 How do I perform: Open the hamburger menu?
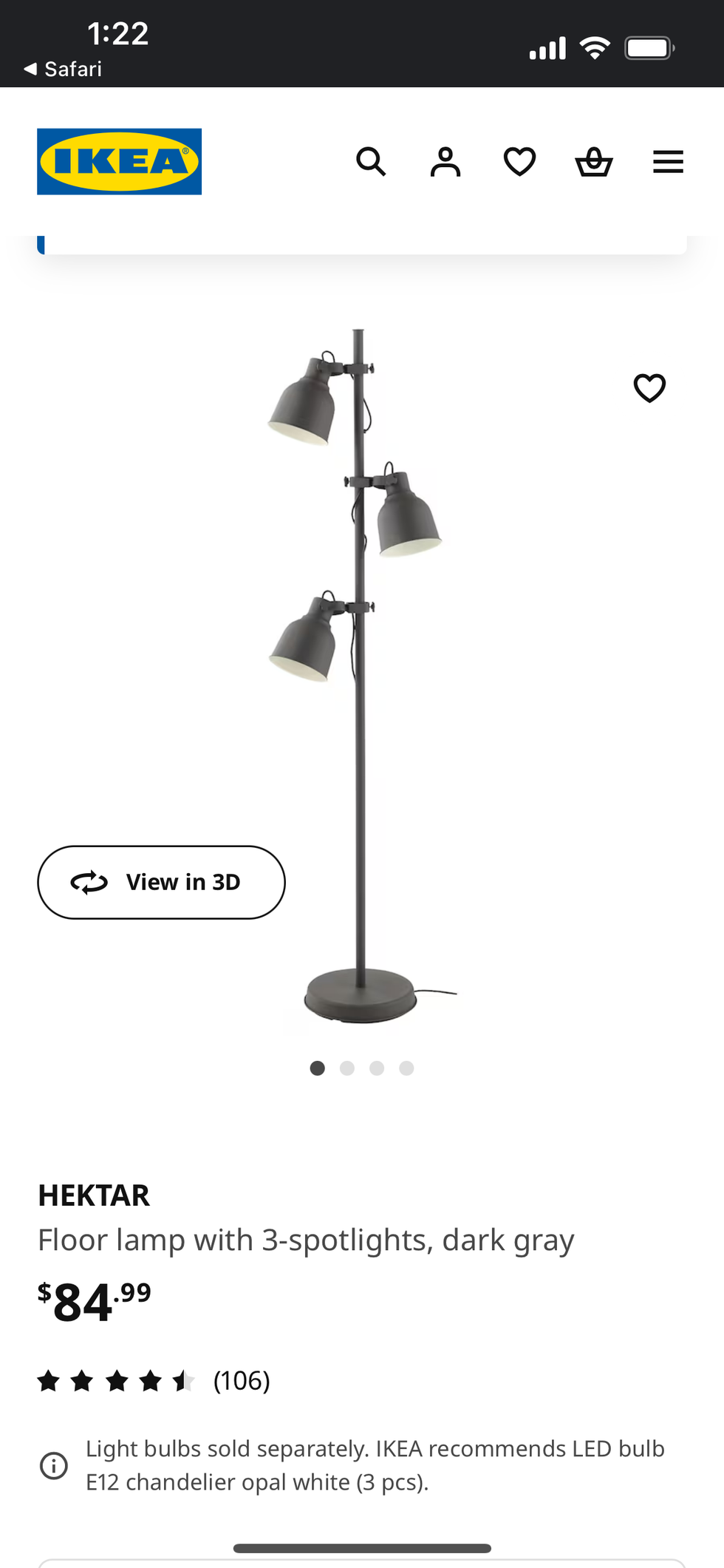pos(668,161)
